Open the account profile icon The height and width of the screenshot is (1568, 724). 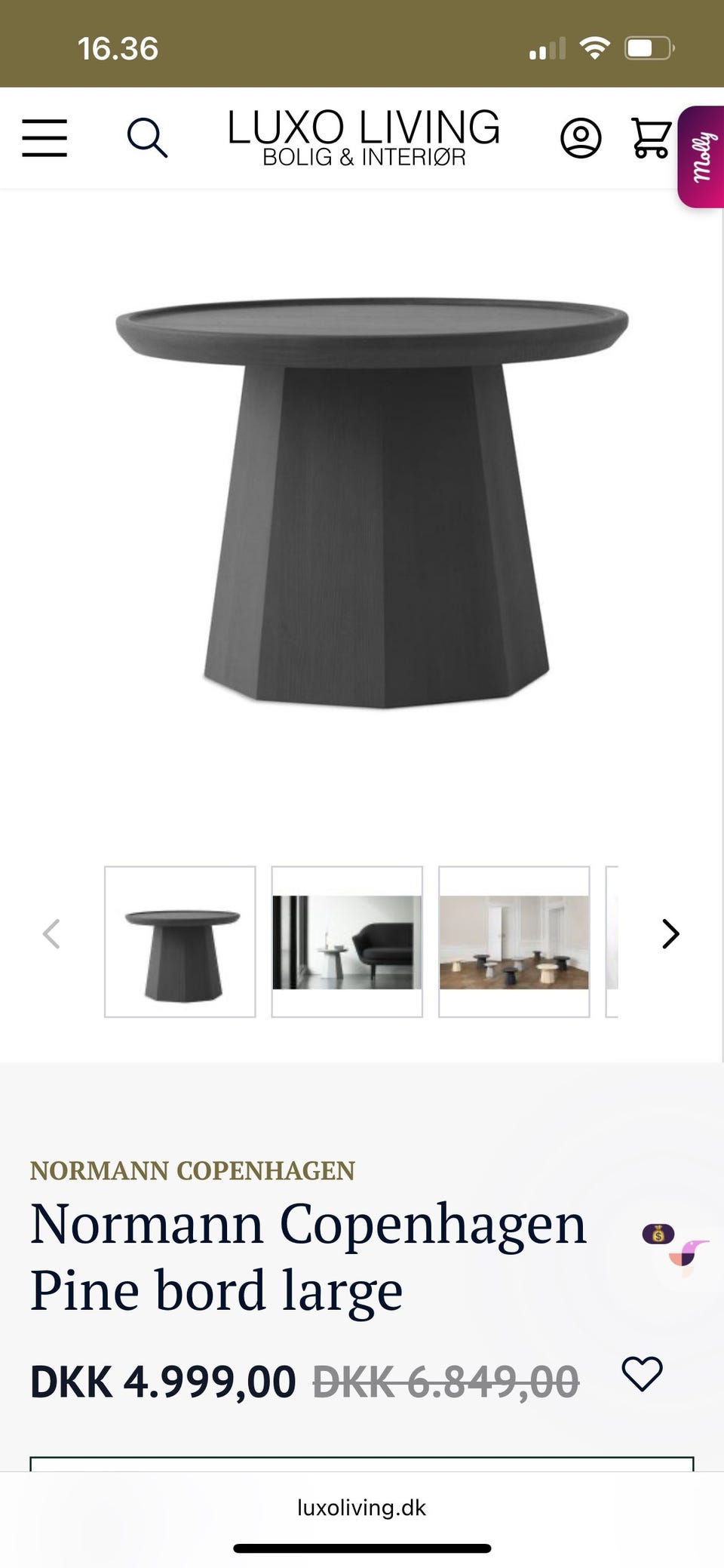click(580, 138)
